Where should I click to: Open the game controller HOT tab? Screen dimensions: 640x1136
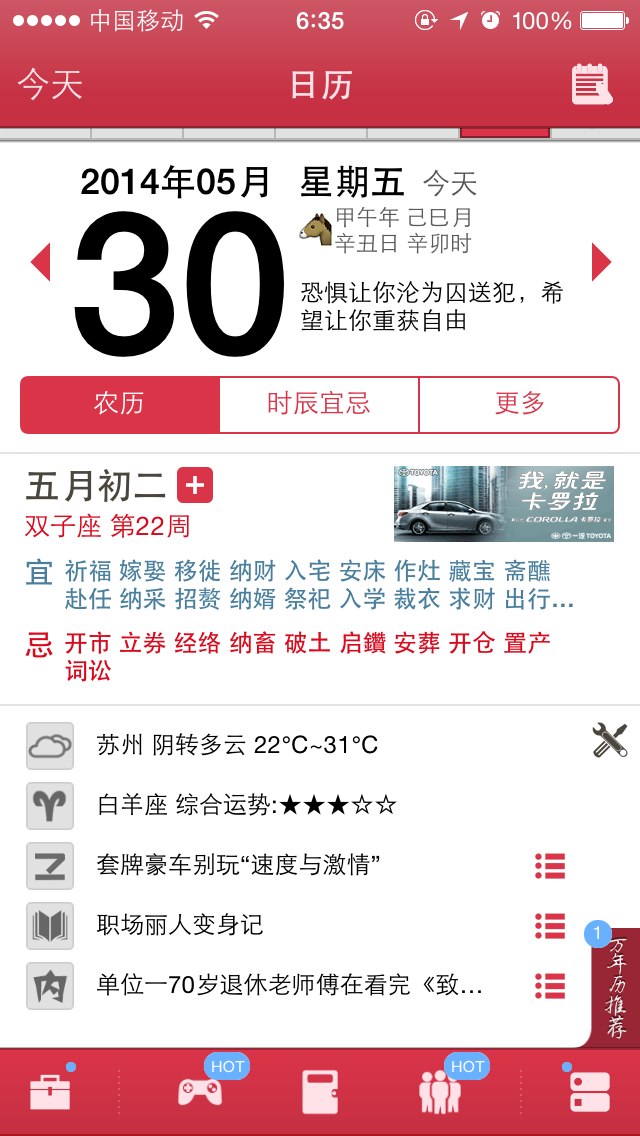(x=200, y=1091)
